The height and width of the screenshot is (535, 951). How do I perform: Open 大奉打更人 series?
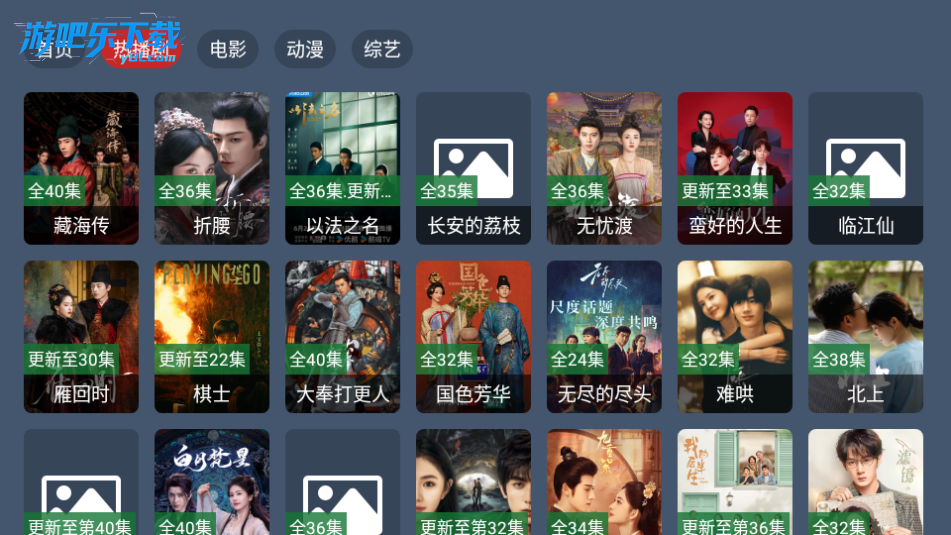(342, 337)
